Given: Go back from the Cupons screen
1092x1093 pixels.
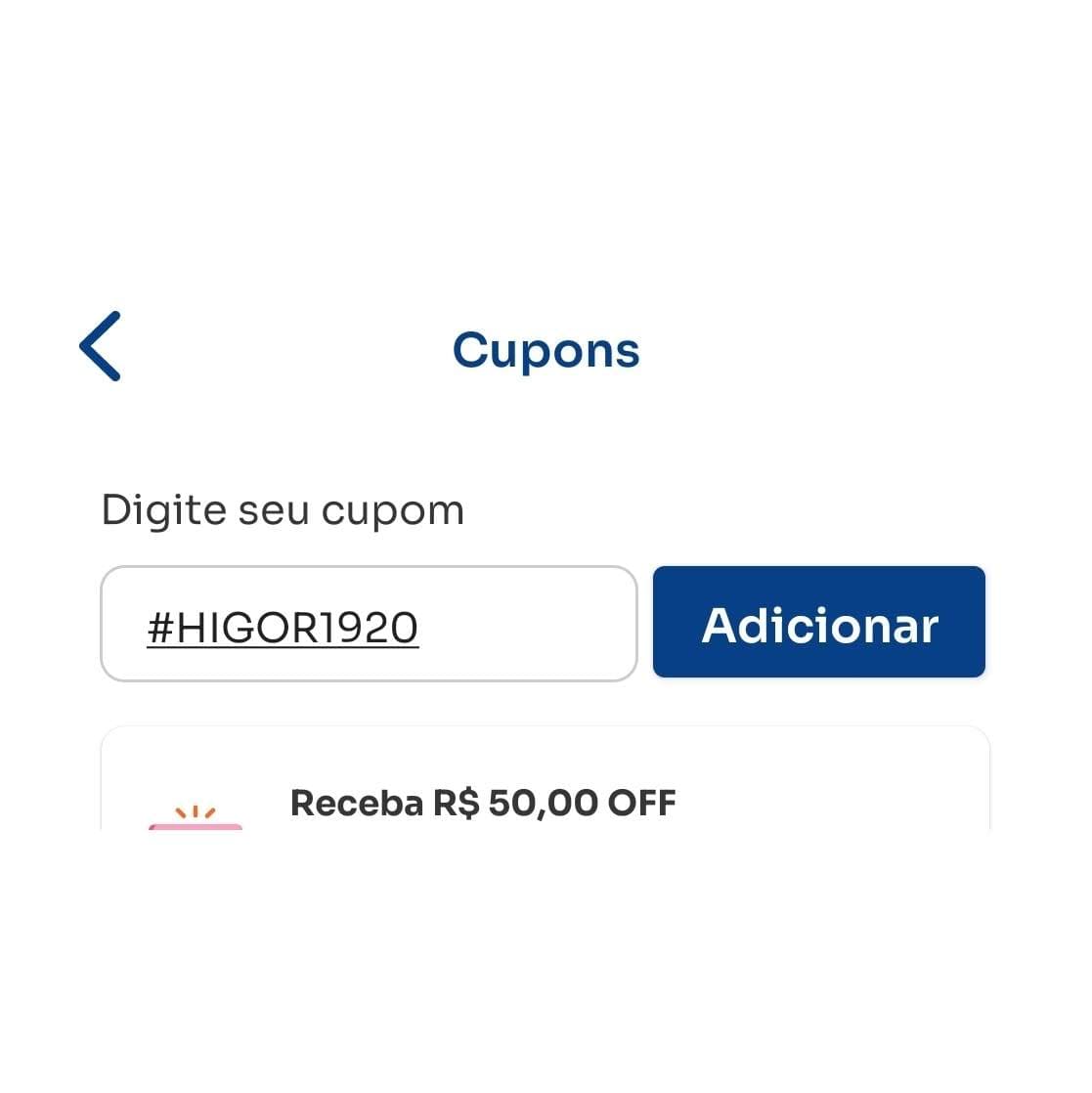Looking at the screenshot, I should pos(100,346).
